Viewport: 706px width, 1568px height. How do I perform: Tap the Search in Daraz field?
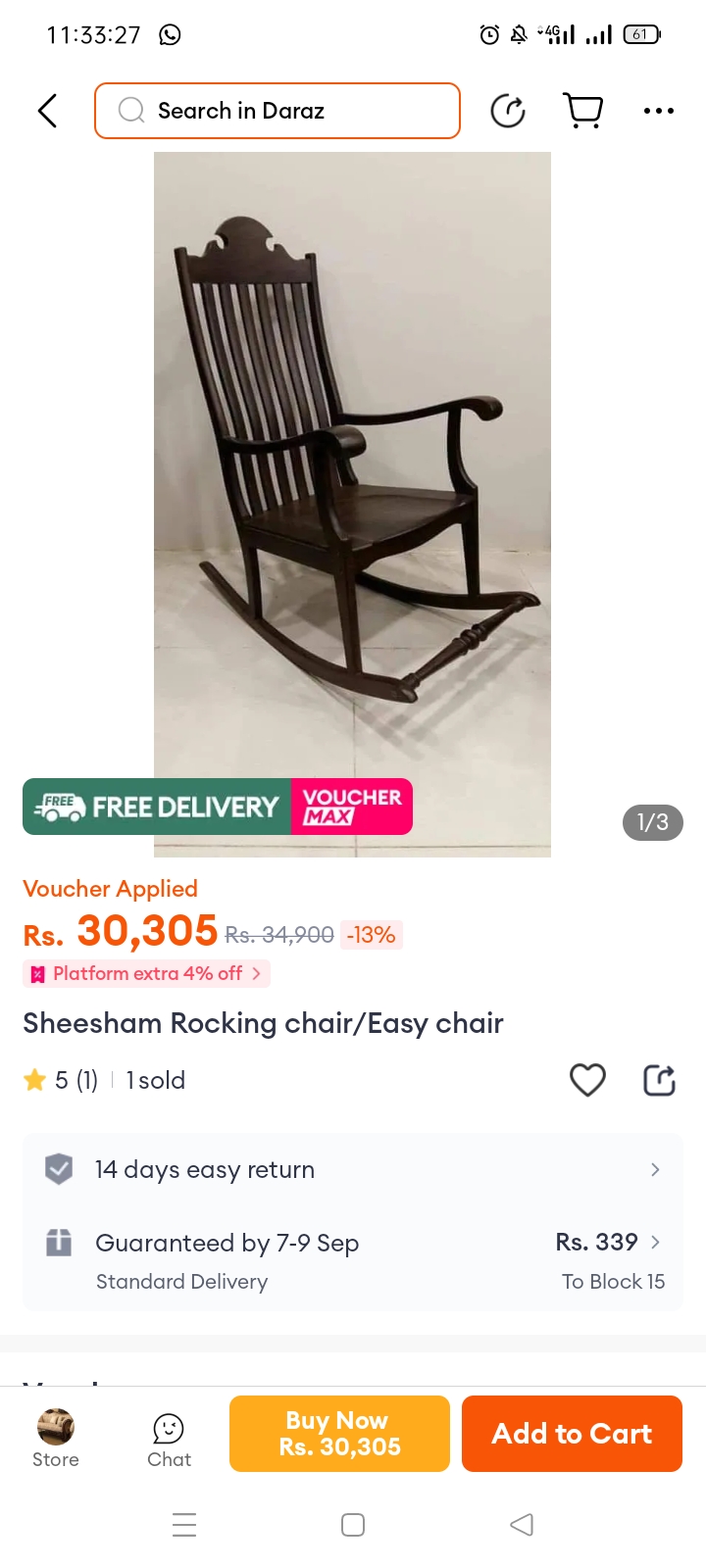277,111
